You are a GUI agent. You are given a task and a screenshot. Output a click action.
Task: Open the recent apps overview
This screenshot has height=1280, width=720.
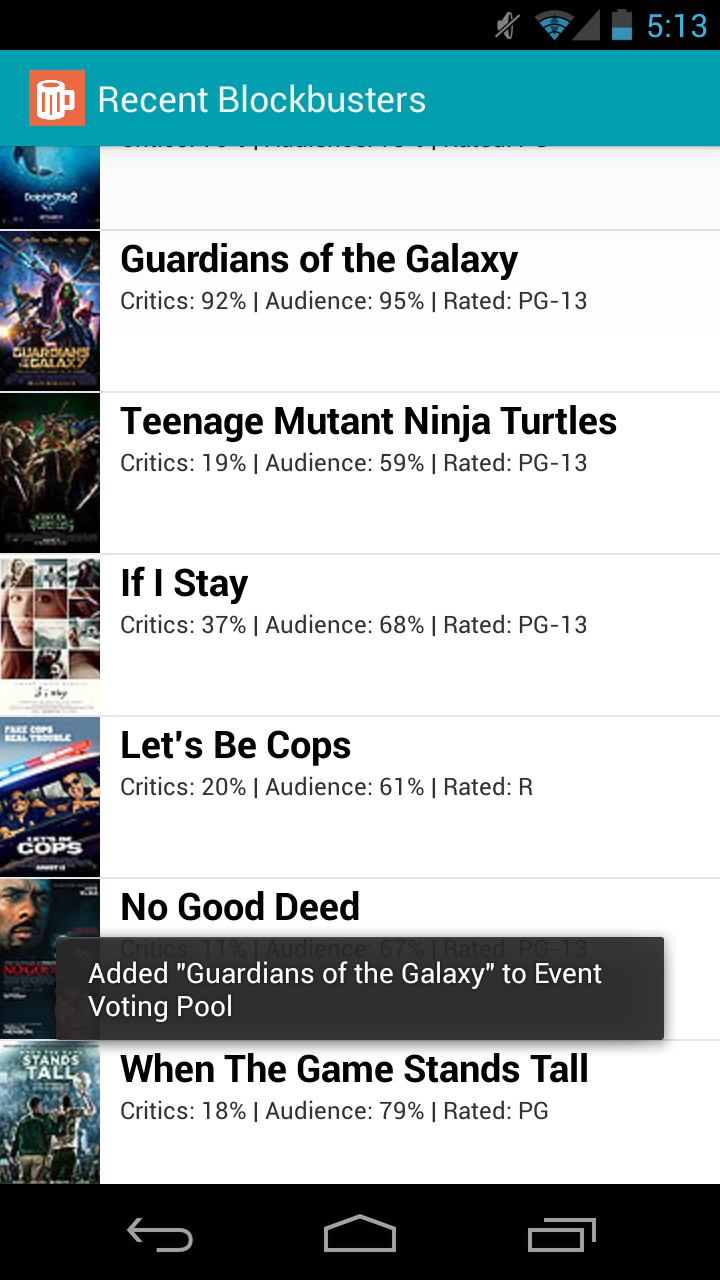click(561, 1234)
